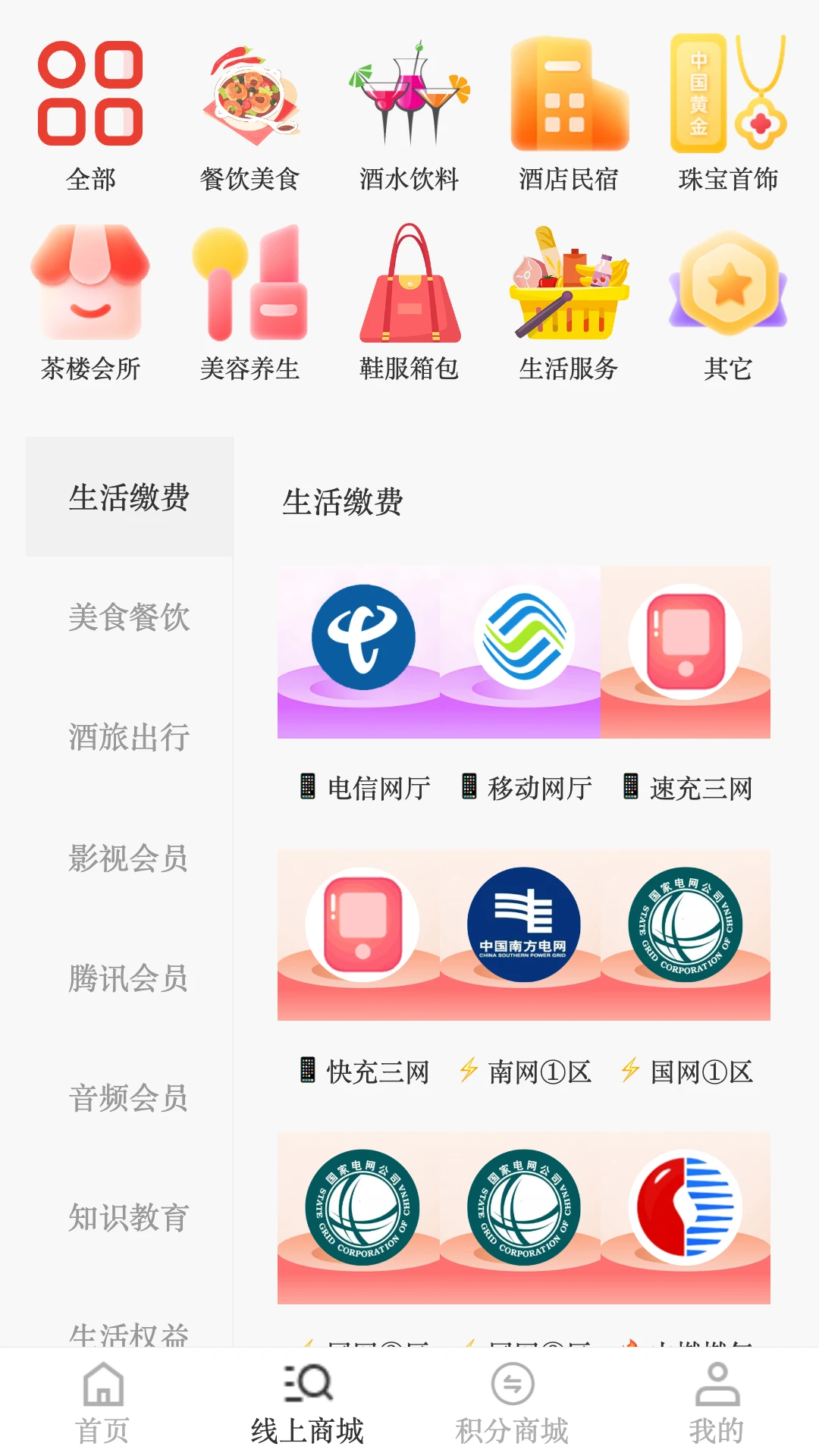Image resolution: width=819 pixels, height=1456 pixels.
Task: Select 腾讯会员 in the sidebar
Action: click(129, 978)
